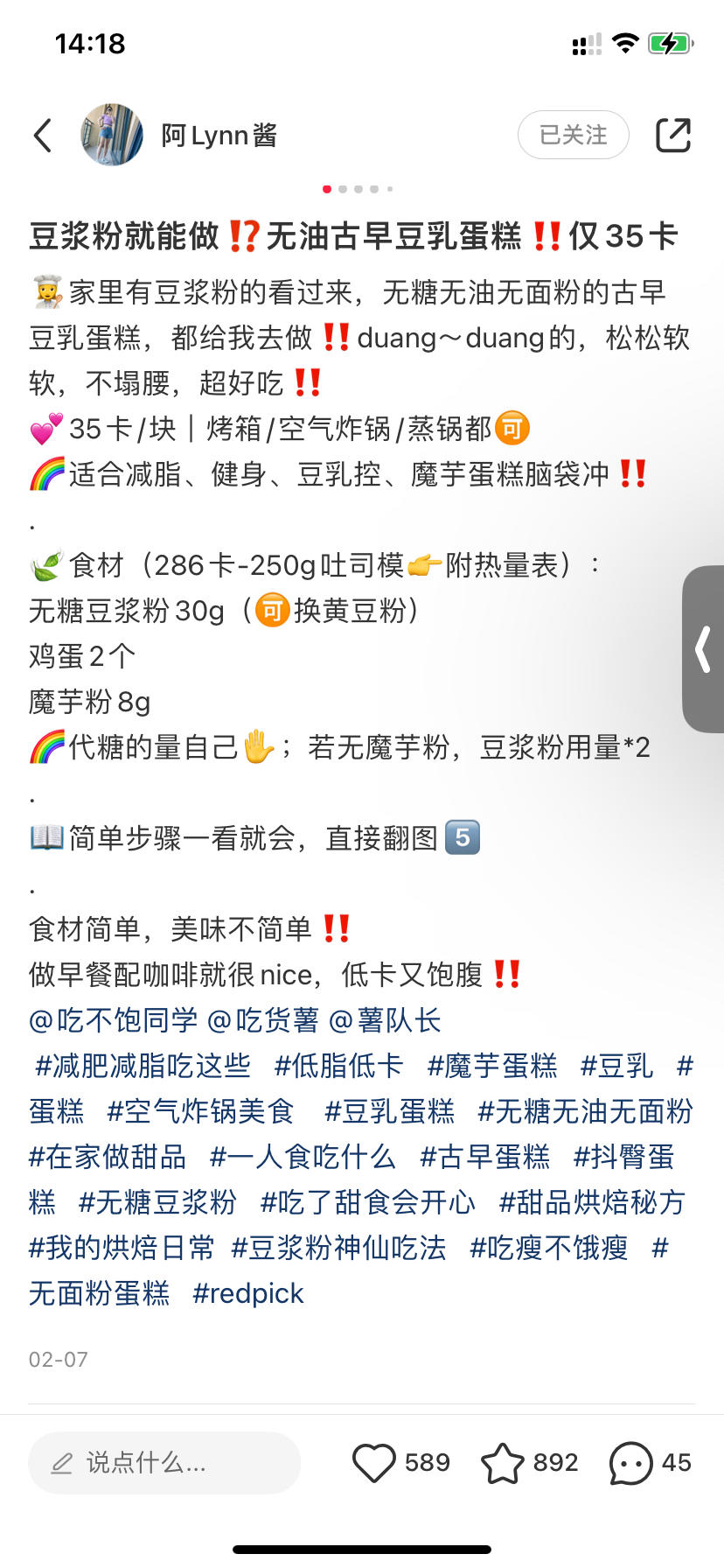Open hashtag #空气炸锅美食
This screenshot has height=1568, width=724.
(200, 1111)
